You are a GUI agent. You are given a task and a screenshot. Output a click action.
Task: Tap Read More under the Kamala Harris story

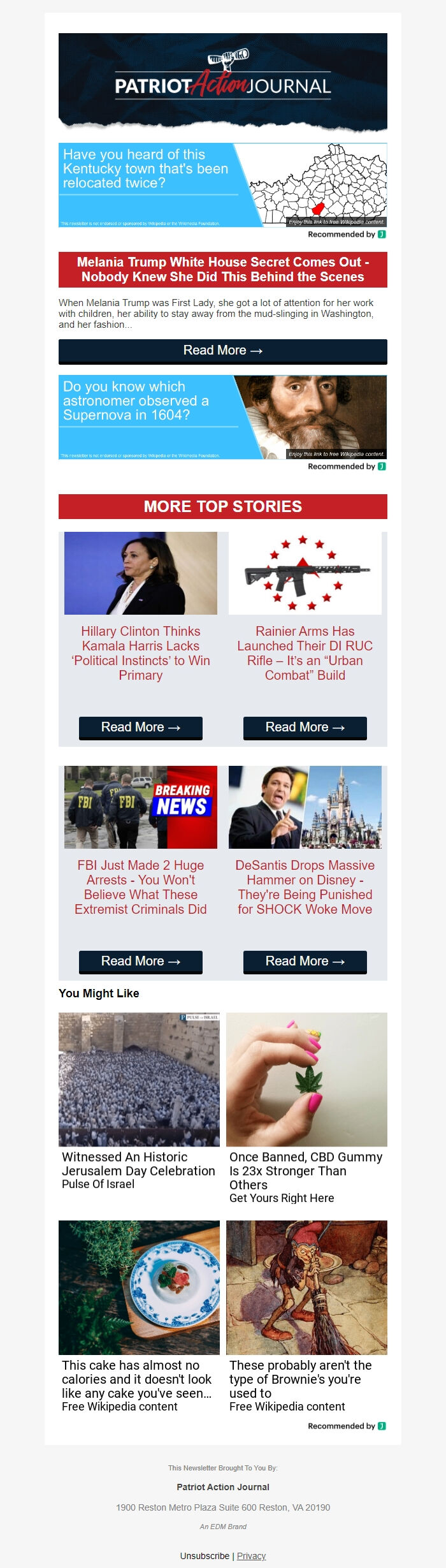(x=141, y=728)
